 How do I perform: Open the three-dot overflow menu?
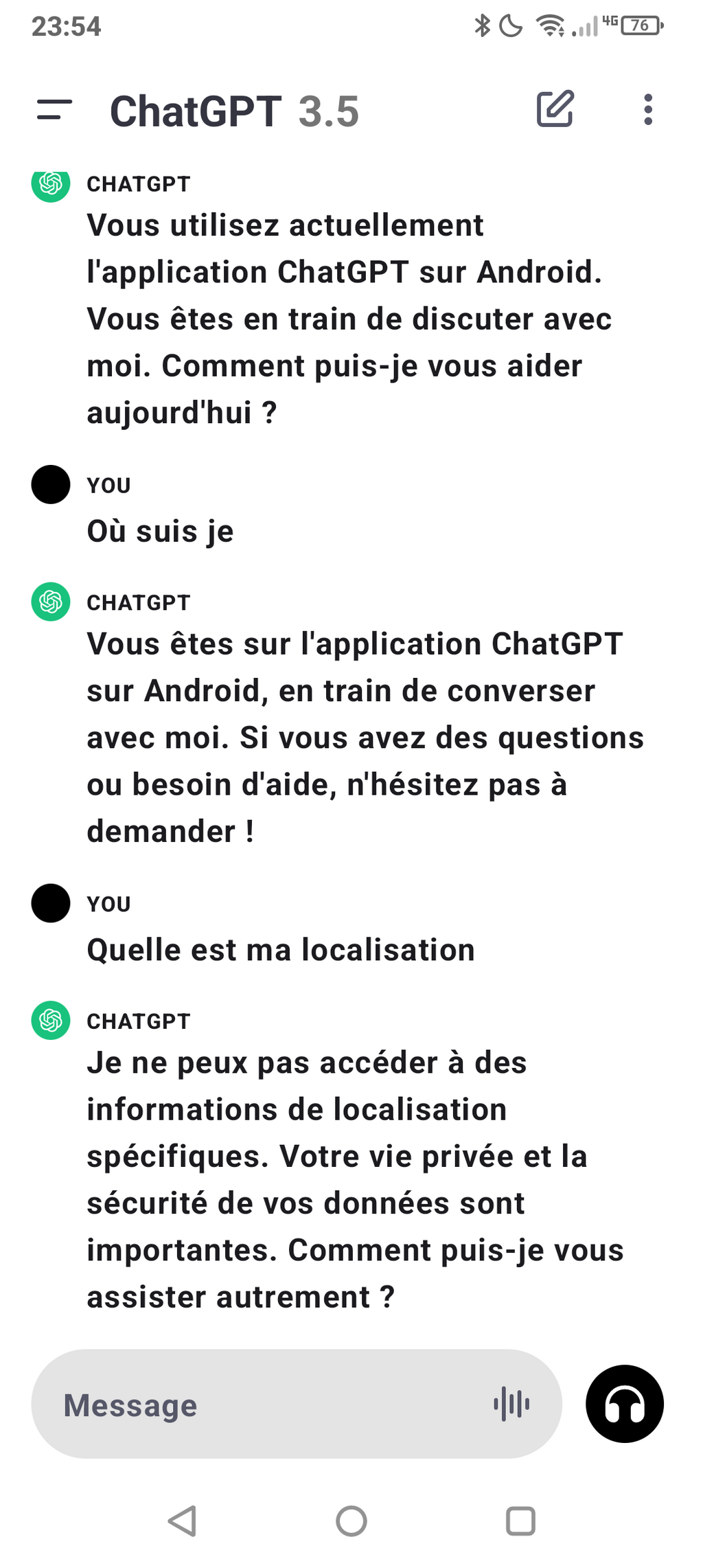648,110
